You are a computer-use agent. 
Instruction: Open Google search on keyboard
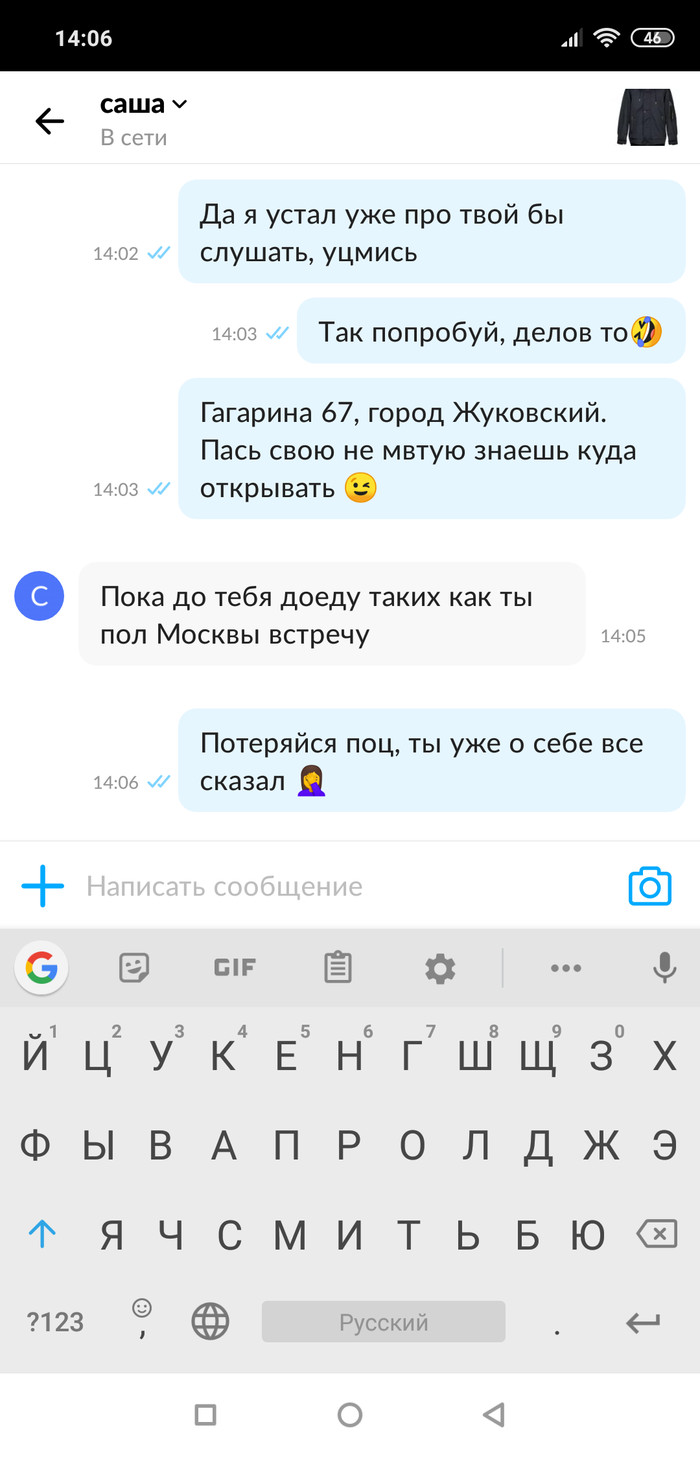pyautogui.click(x=42, y=967)
